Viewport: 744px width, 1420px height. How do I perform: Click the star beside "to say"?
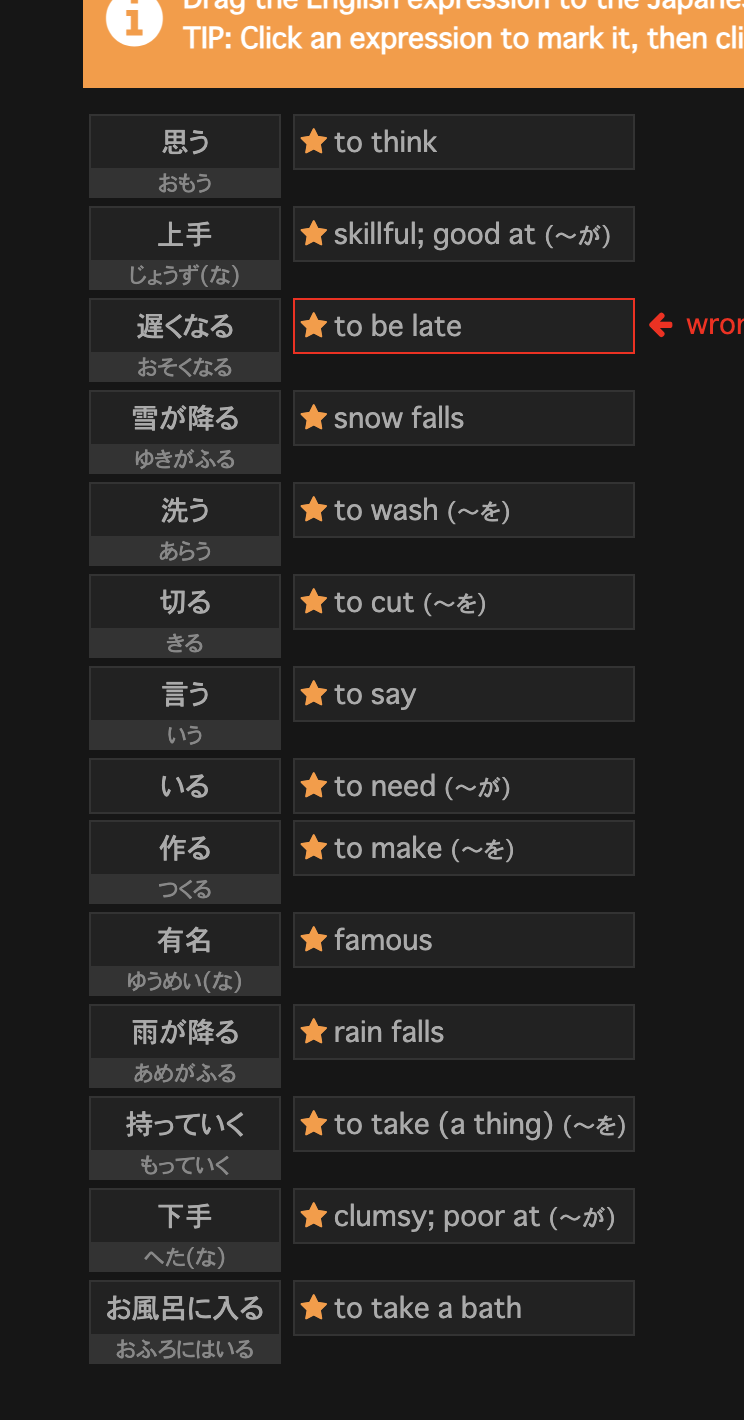313,693
